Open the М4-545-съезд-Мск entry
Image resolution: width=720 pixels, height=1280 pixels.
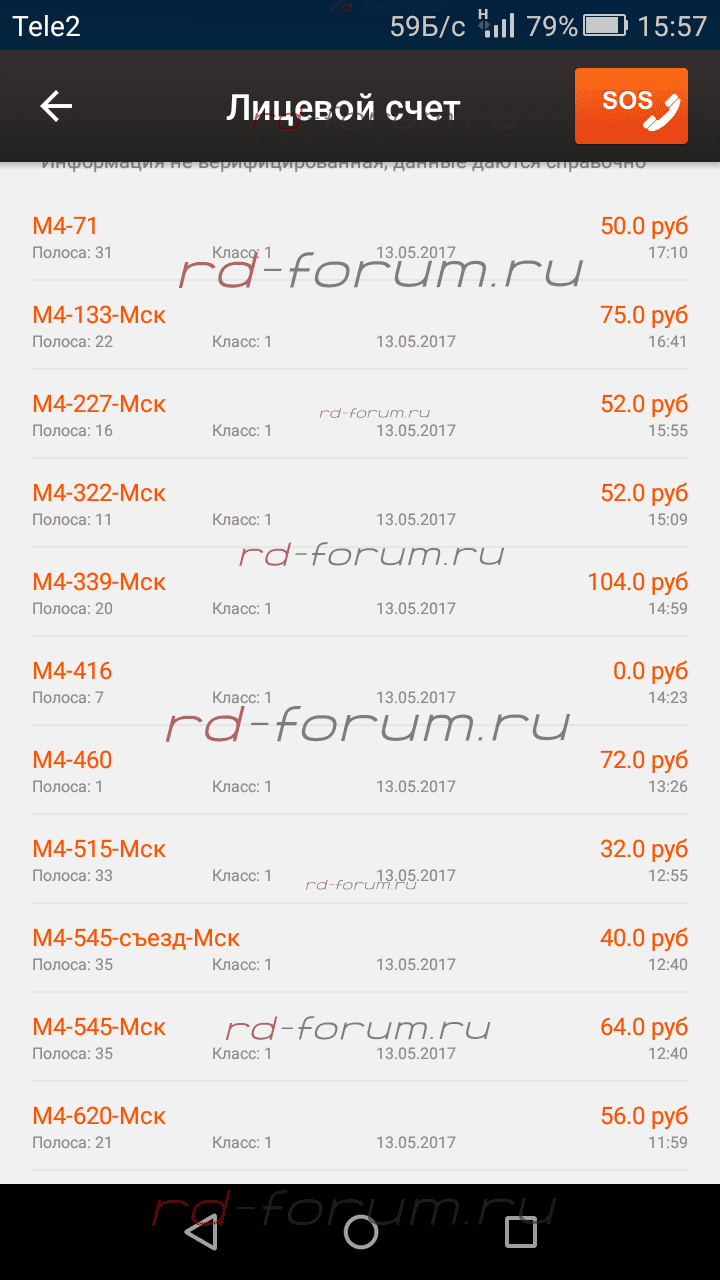(x=360, y=950)
